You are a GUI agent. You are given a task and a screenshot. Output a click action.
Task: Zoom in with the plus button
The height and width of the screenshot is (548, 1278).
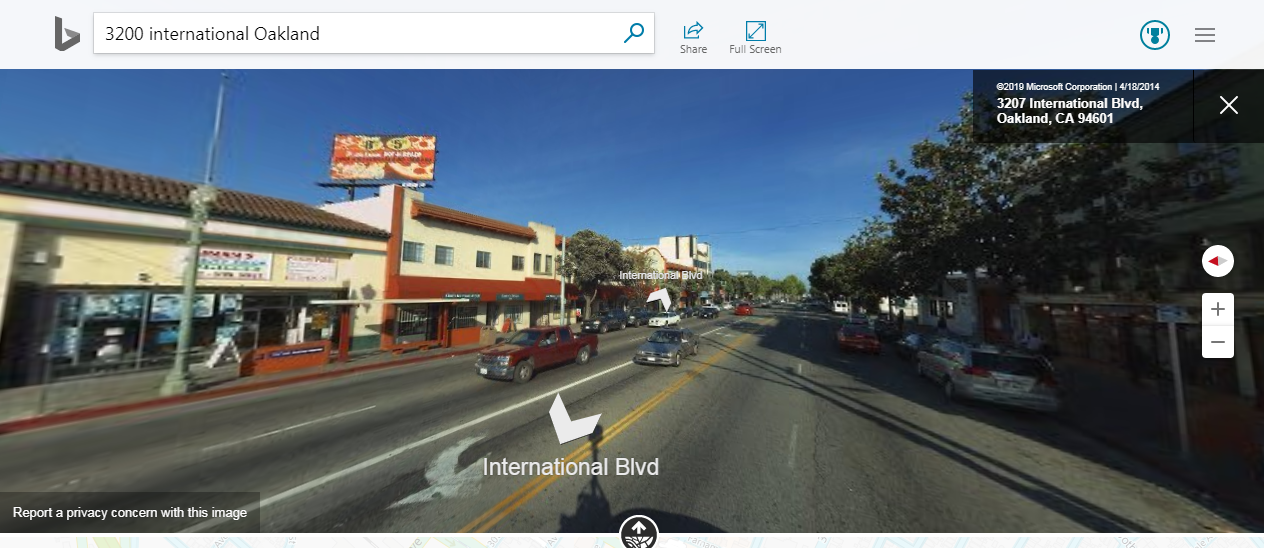(1217, 310)
